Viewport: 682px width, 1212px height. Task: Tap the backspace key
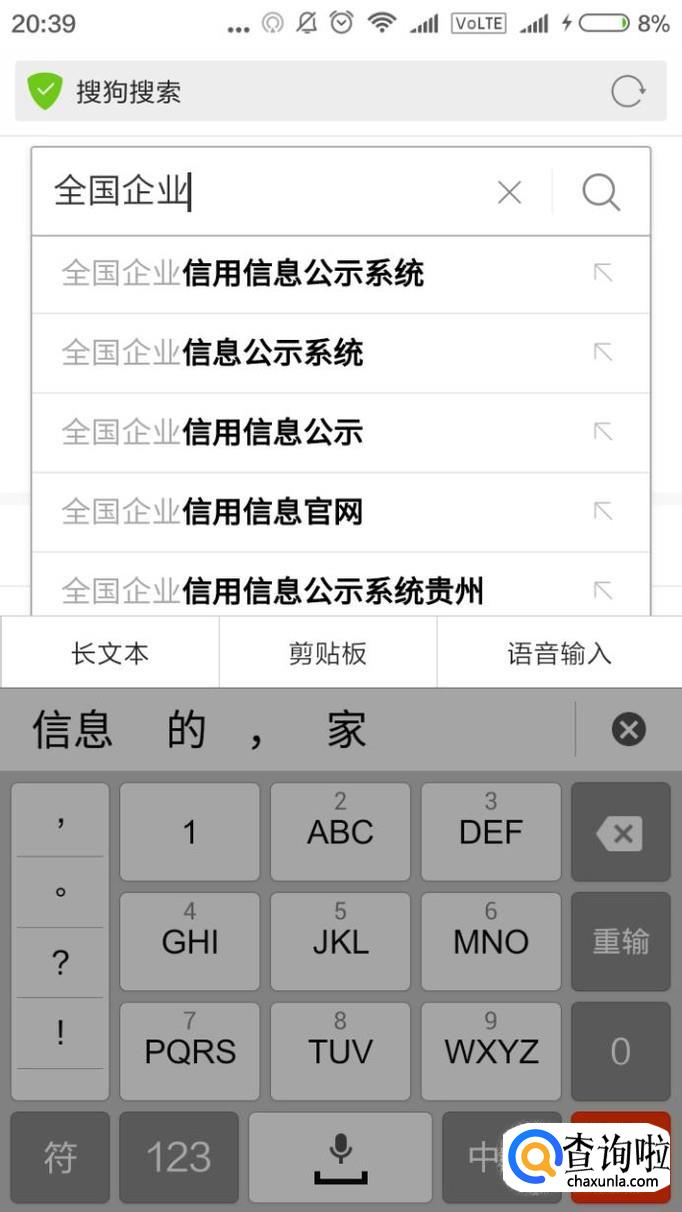point(620,832)
